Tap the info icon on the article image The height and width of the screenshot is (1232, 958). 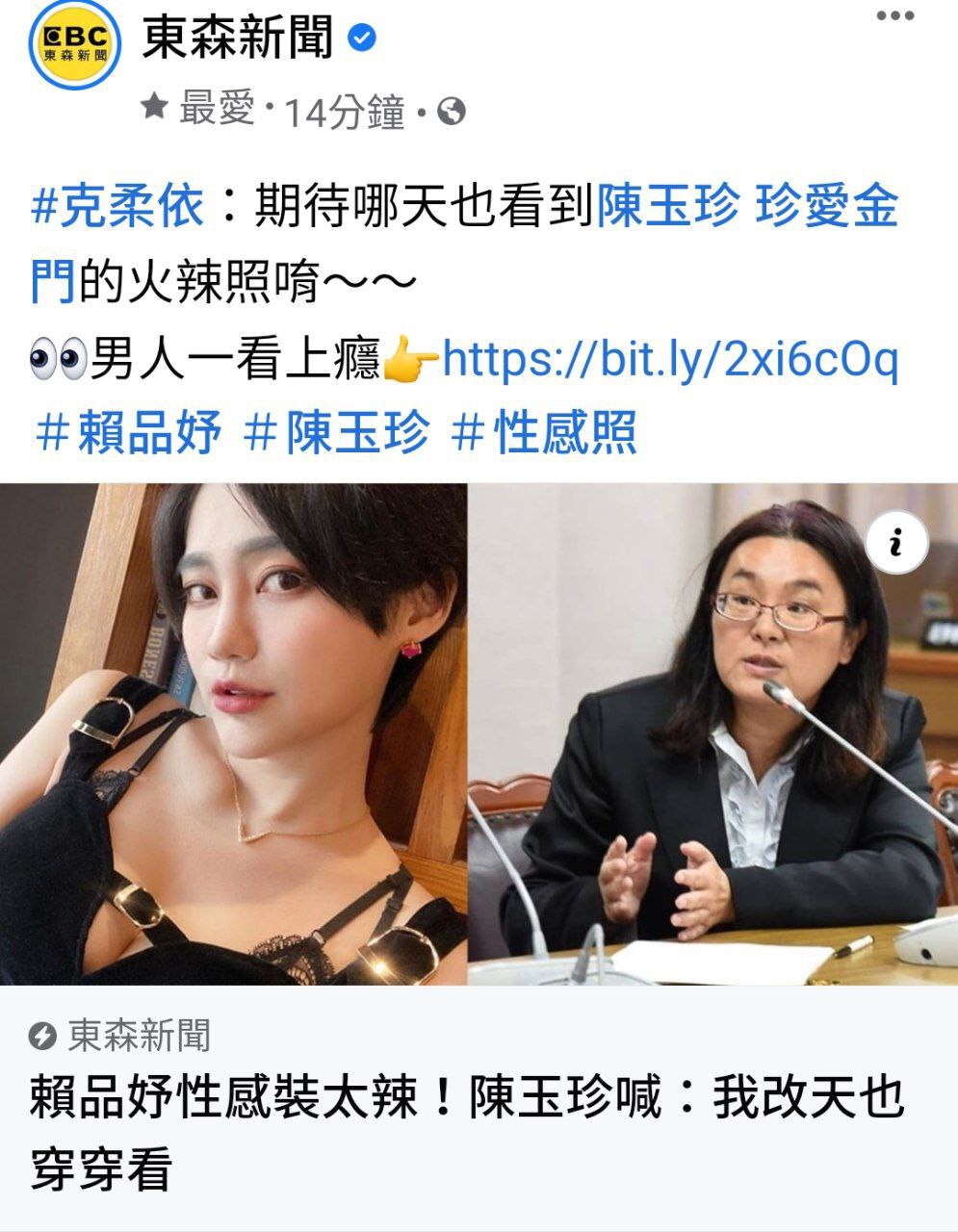895,544
